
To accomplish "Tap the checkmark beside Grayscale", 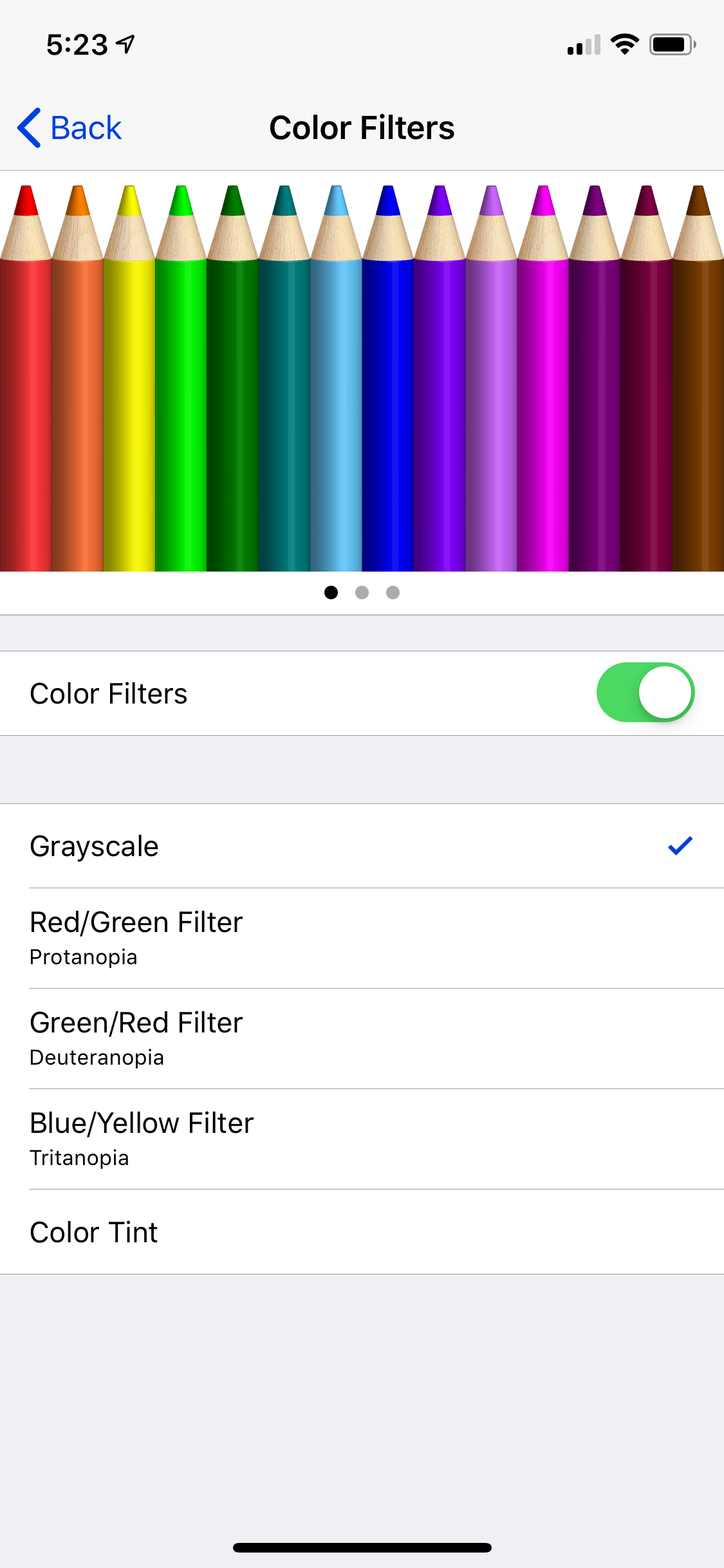I will click(x=679, y=846).
